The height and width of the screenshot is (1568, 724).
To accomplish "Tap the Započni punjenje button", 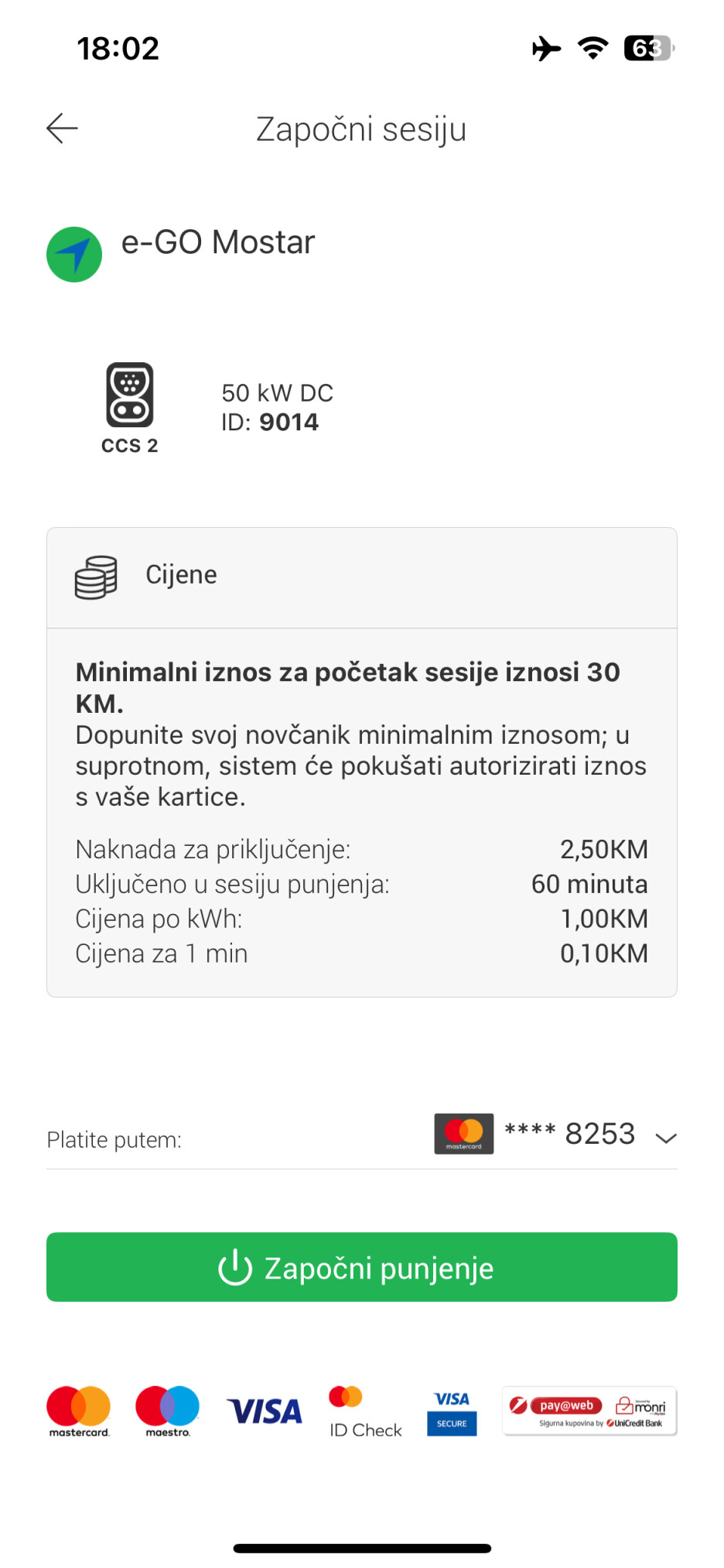I will [x=361, y=1267].
